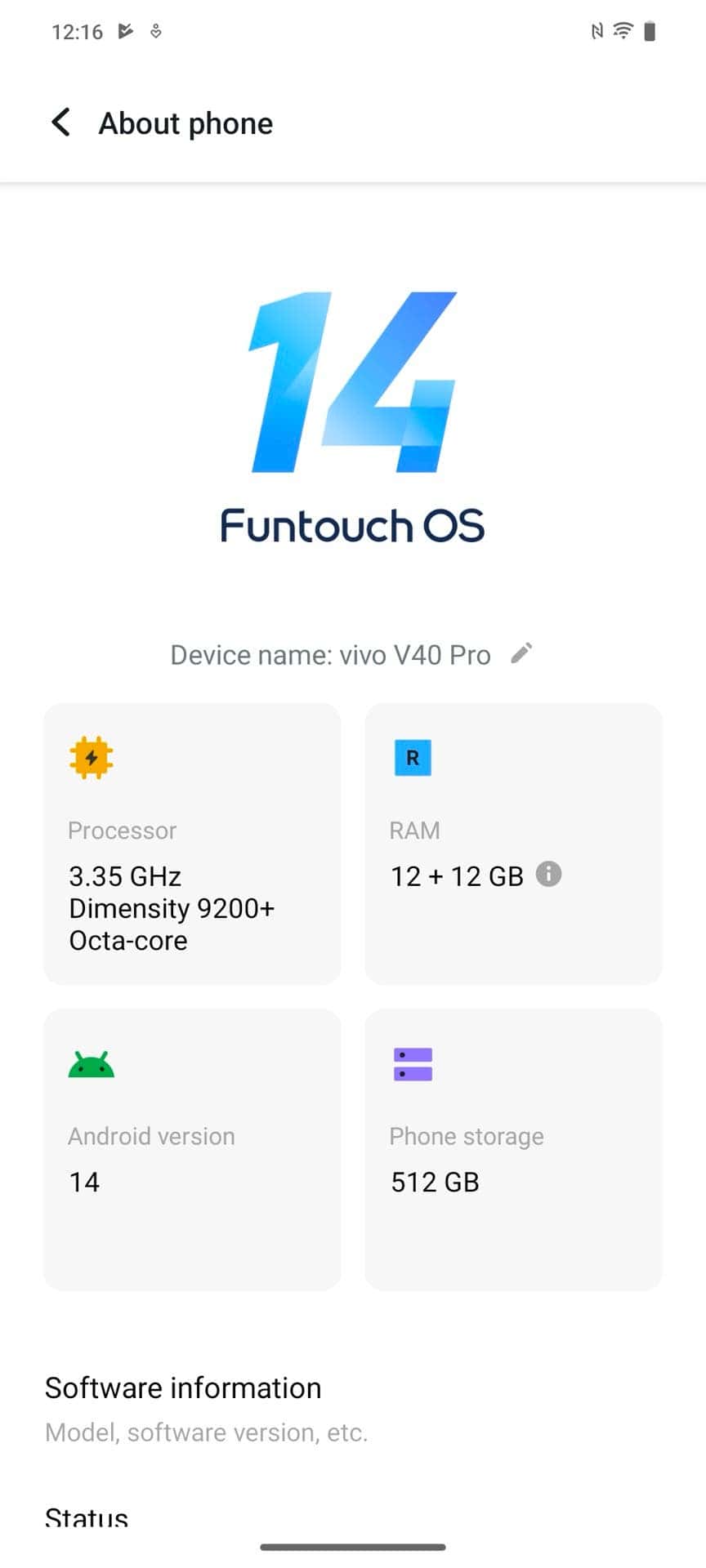Open the RAM info icon
Image resolution: width=706 pixels, height=1568 pixels.
(548, 874)
